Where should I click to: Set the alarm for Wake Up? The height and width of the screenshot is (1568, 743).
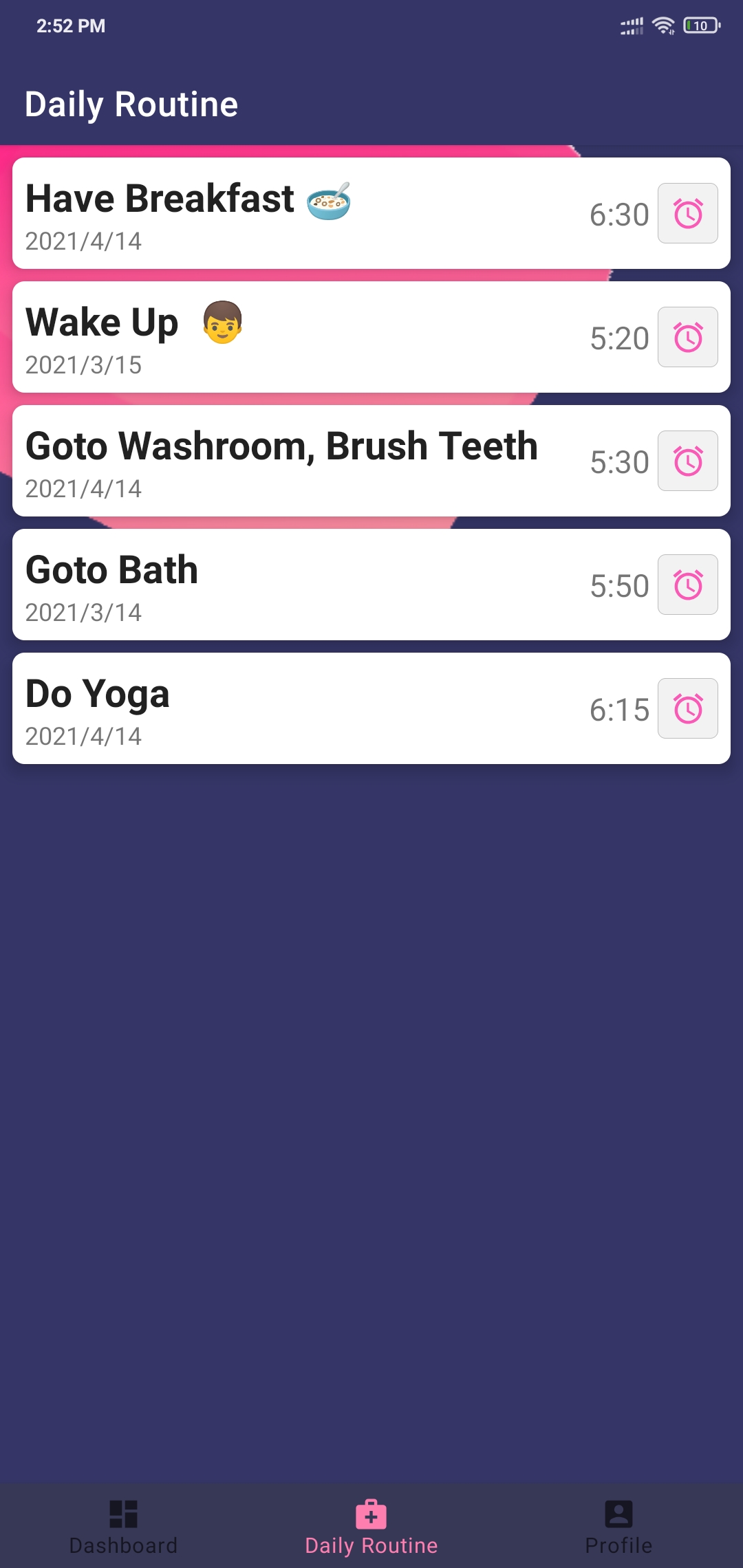(688, 337)
